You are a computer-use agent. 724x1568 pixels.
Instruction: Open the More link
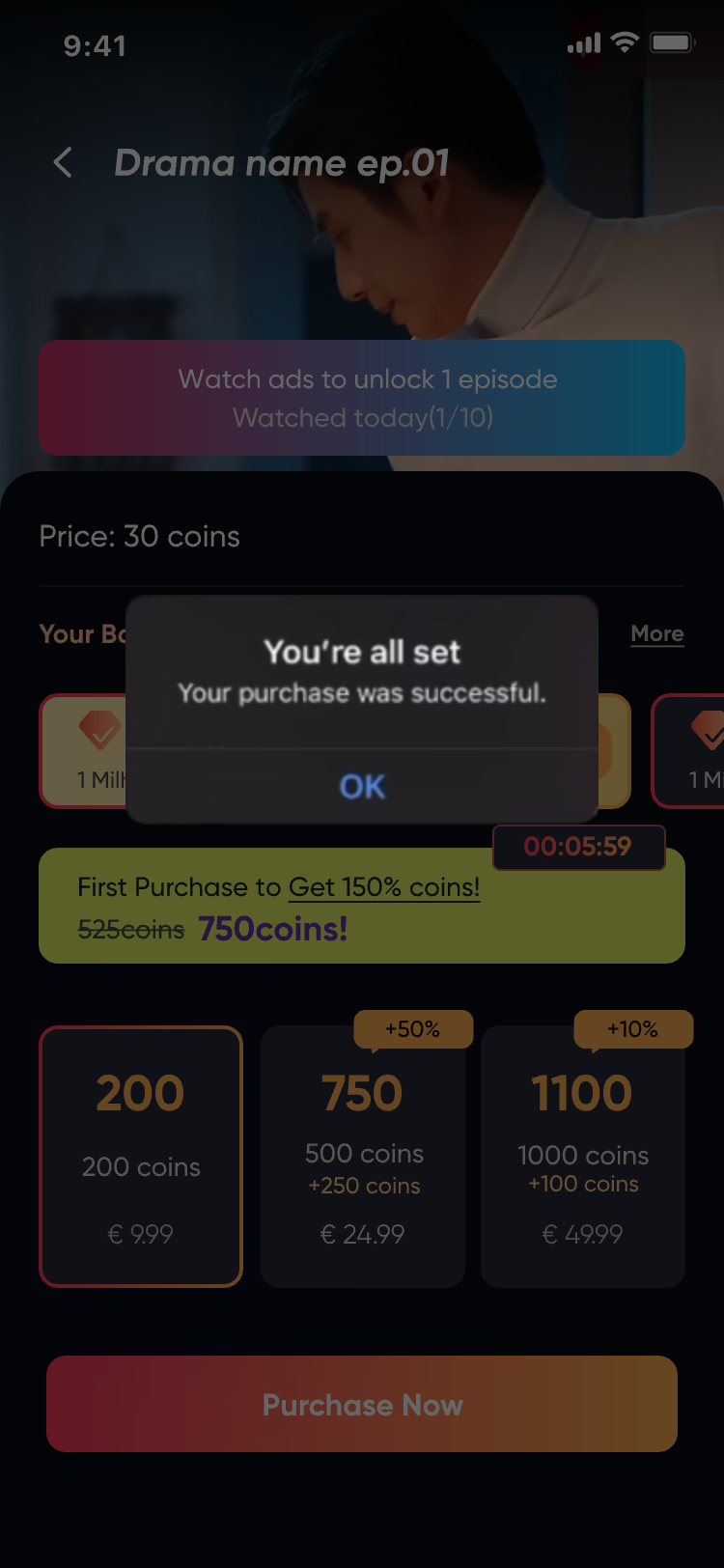pyautogui.click(x=656, y=634)
